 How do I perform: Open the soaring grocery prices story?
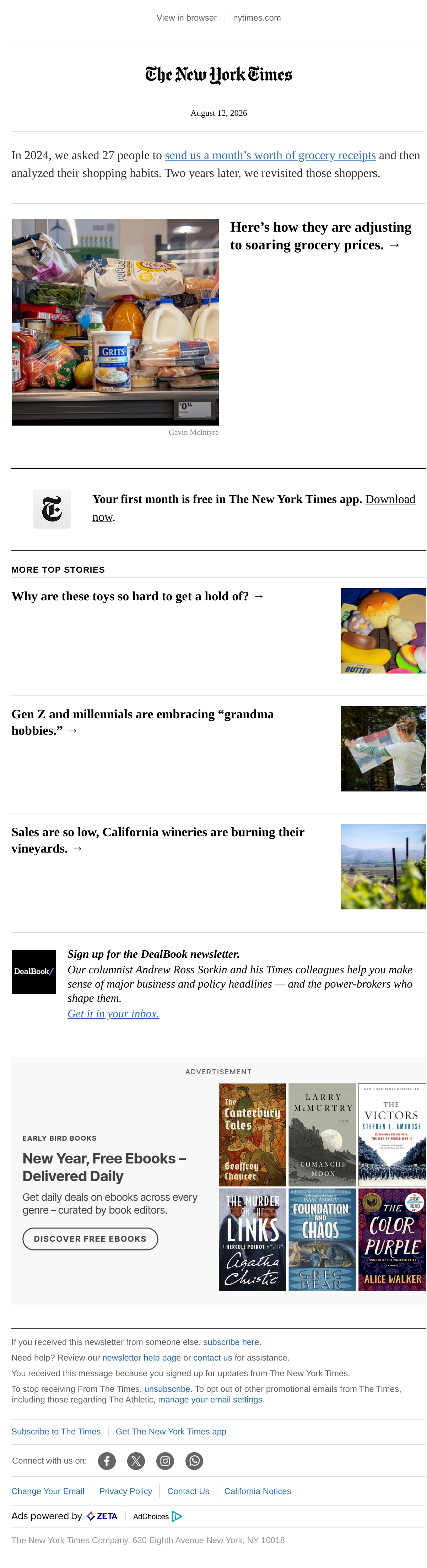pos(320,236)
